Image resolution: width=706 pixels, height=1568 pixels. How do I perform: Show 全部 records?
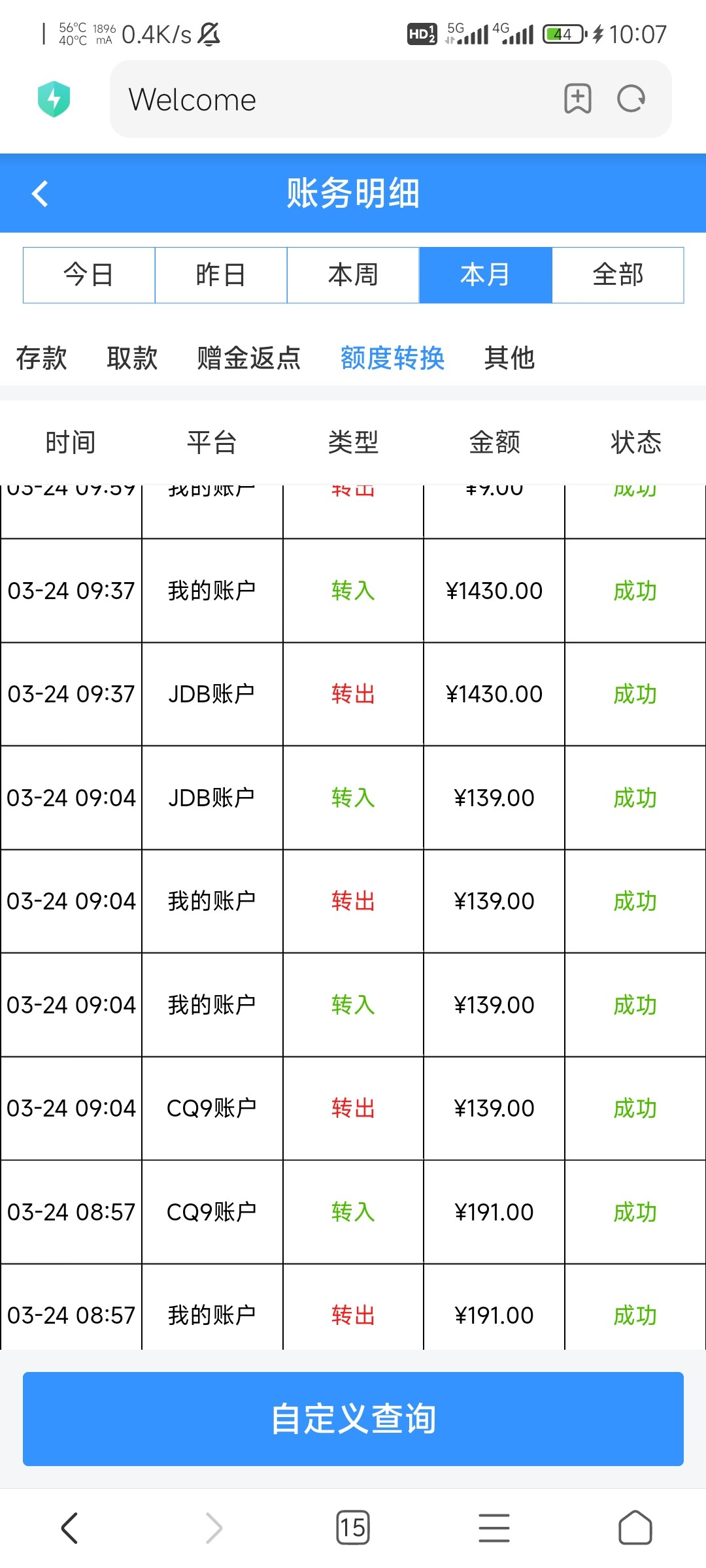pos(618,275)
